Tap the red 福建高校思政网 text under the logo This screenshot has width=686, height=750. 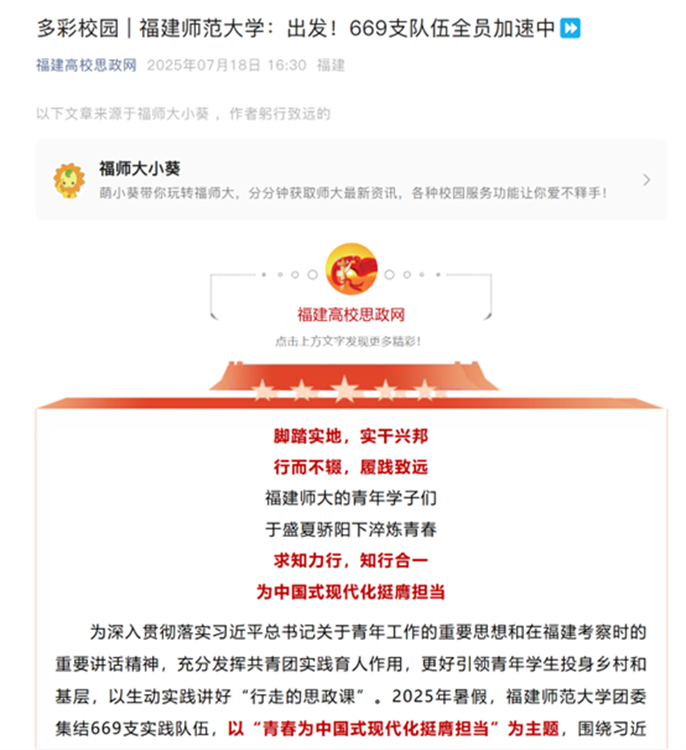350,314
